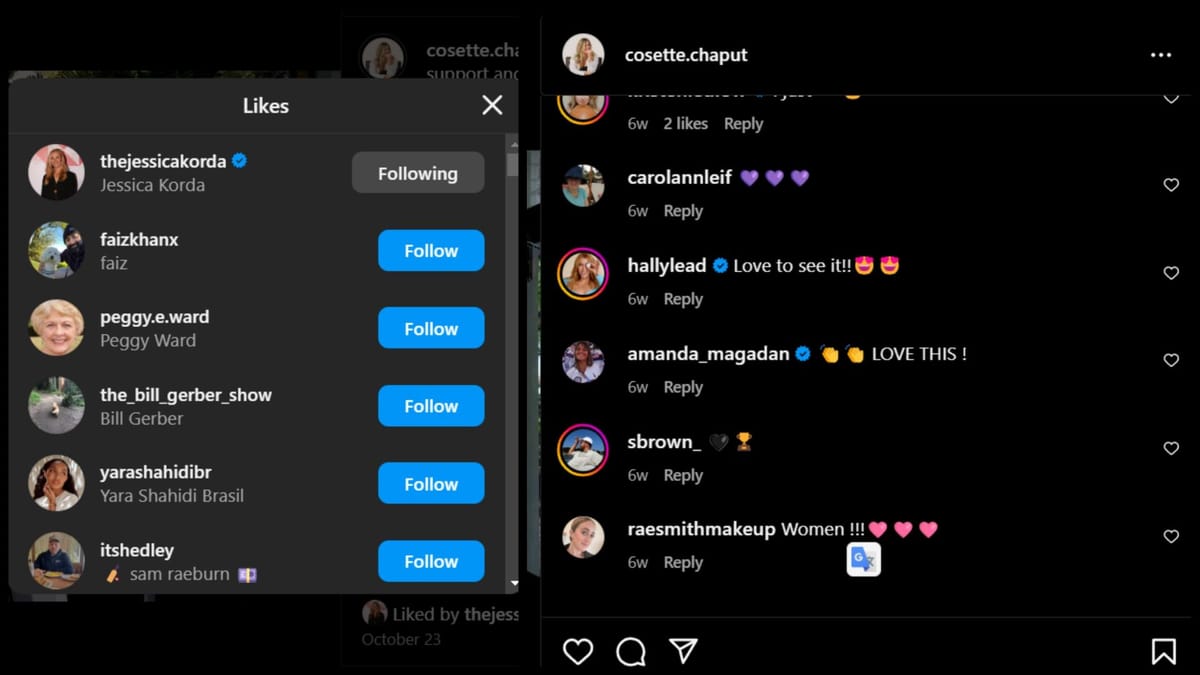Like carolannleif's comment
The width and height of the screenshot is (1200, 675).
(1171, 185)
